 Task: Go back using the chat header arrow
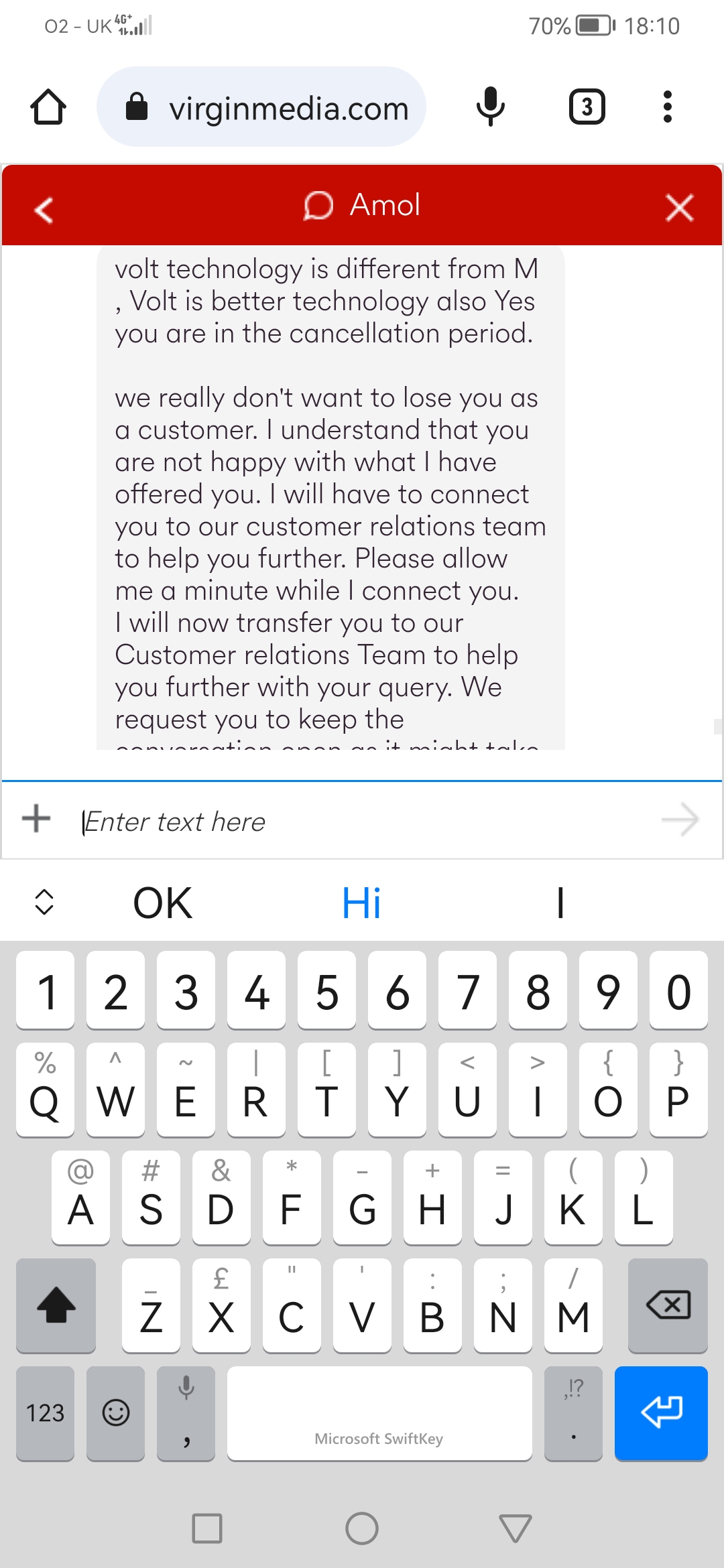pyautogui.click(x=44, y=209)
